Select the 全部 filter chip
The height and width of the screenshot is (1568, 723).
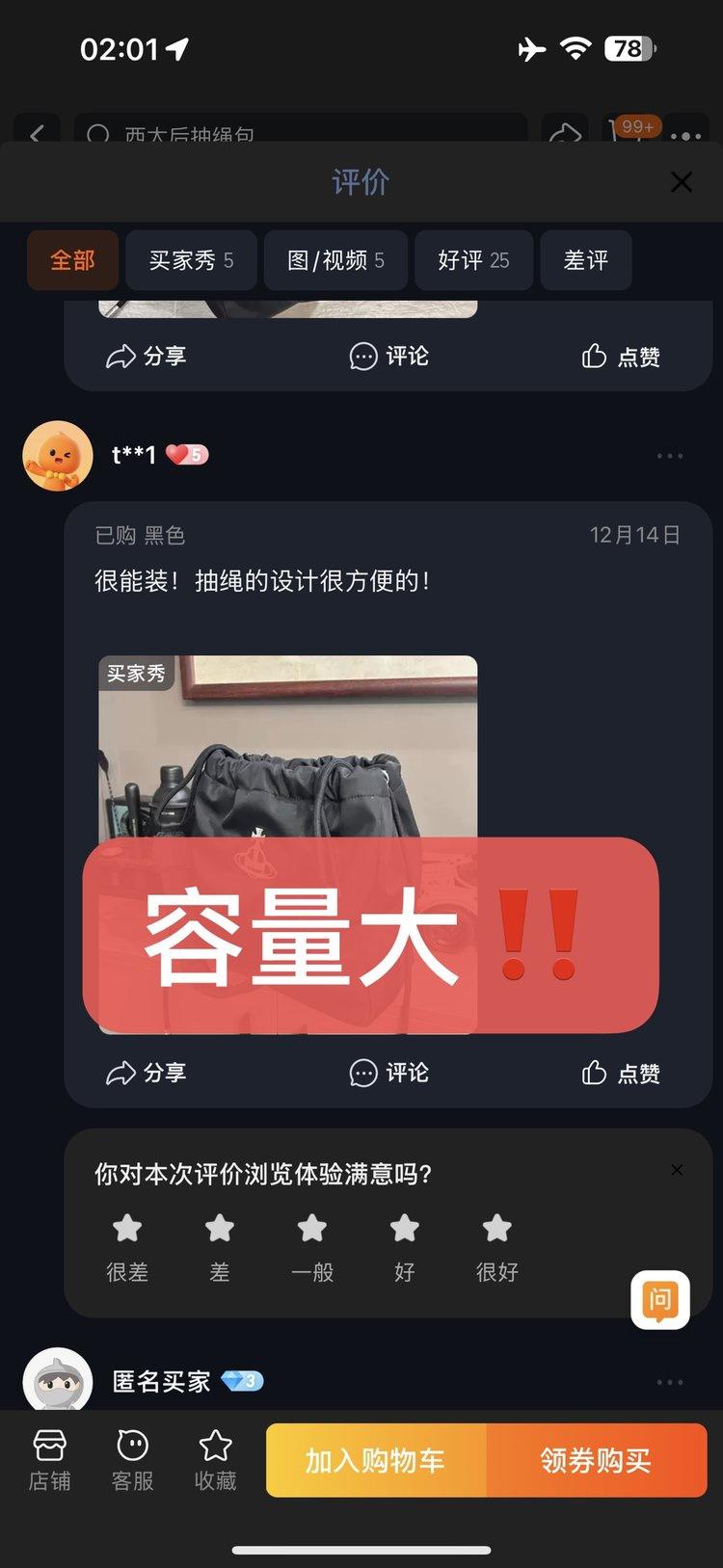[x=72, y=260]
